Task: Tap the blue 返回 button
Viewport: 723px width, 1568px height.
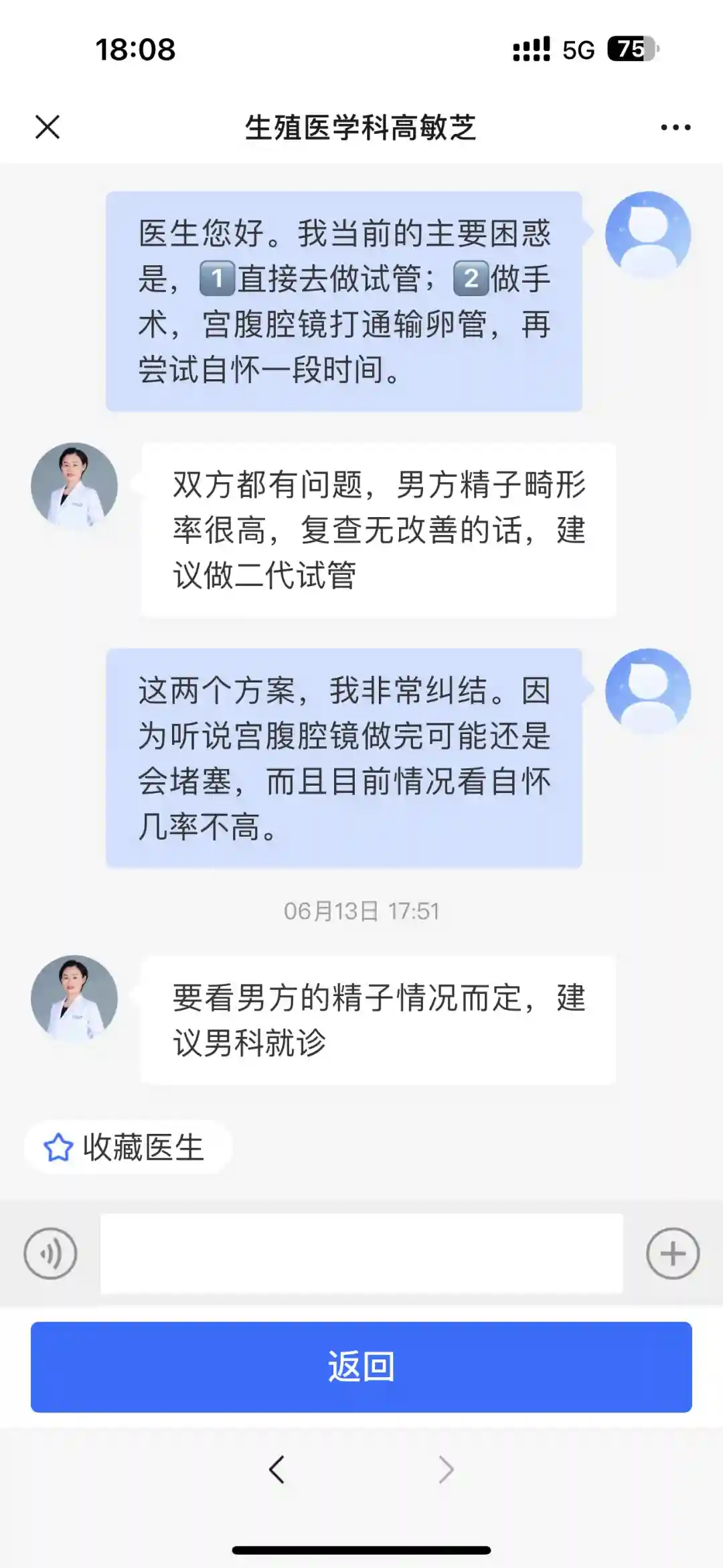Action: tap(361, 1367)
